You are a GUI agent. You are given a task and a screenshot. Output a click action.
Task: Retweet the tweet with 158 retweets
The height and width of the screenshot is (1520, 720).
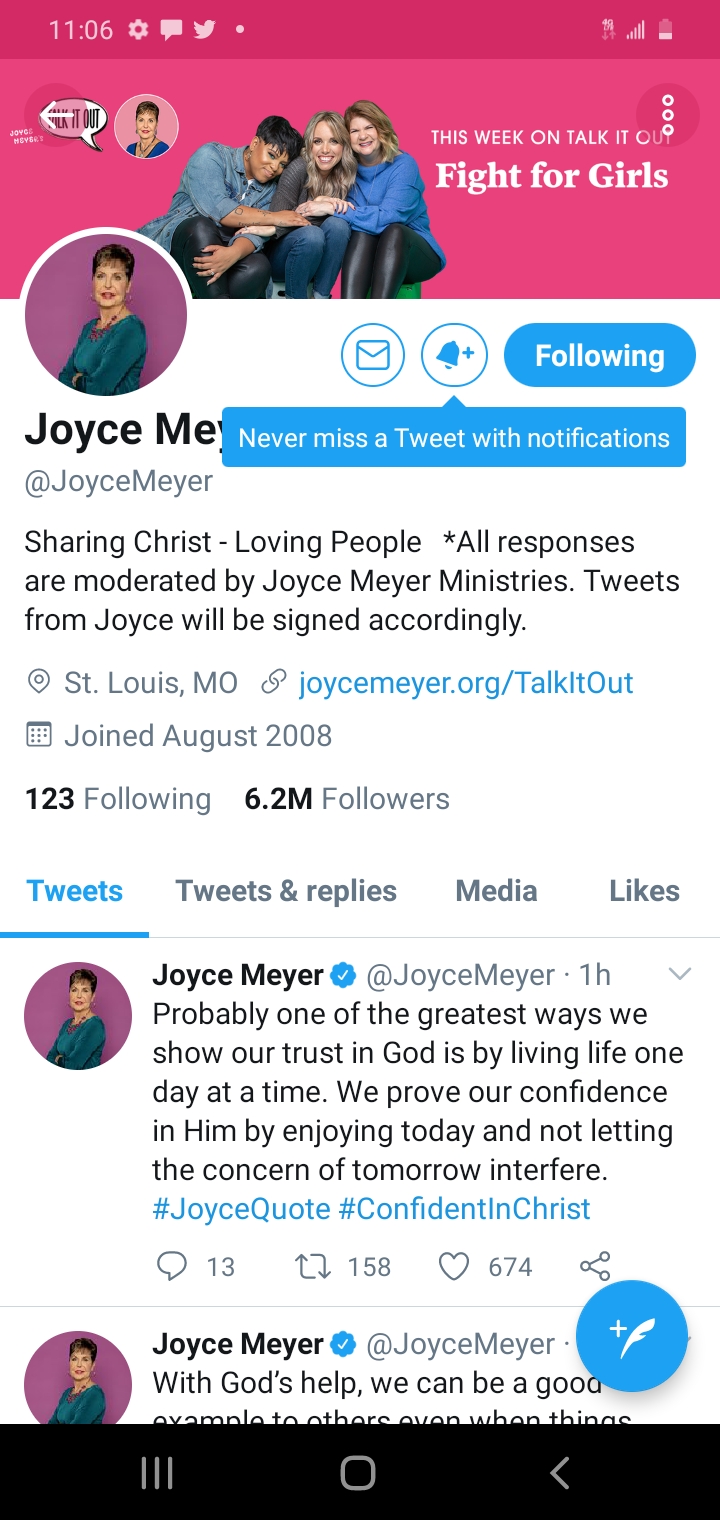click(x=312, y=1267)
